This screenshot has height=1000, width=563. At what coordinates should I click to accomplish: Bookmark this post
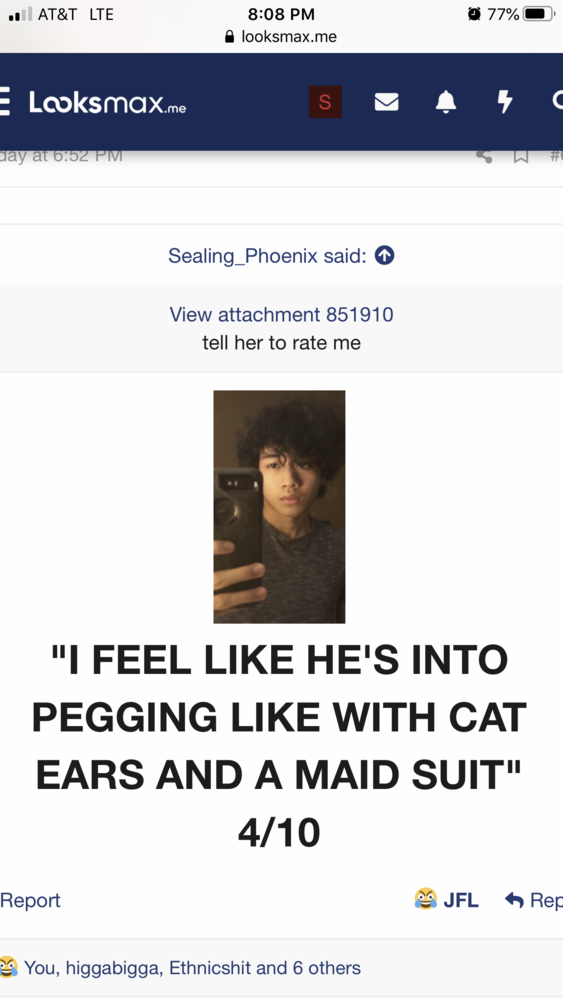pyautogui.click(x=521, y=156)
